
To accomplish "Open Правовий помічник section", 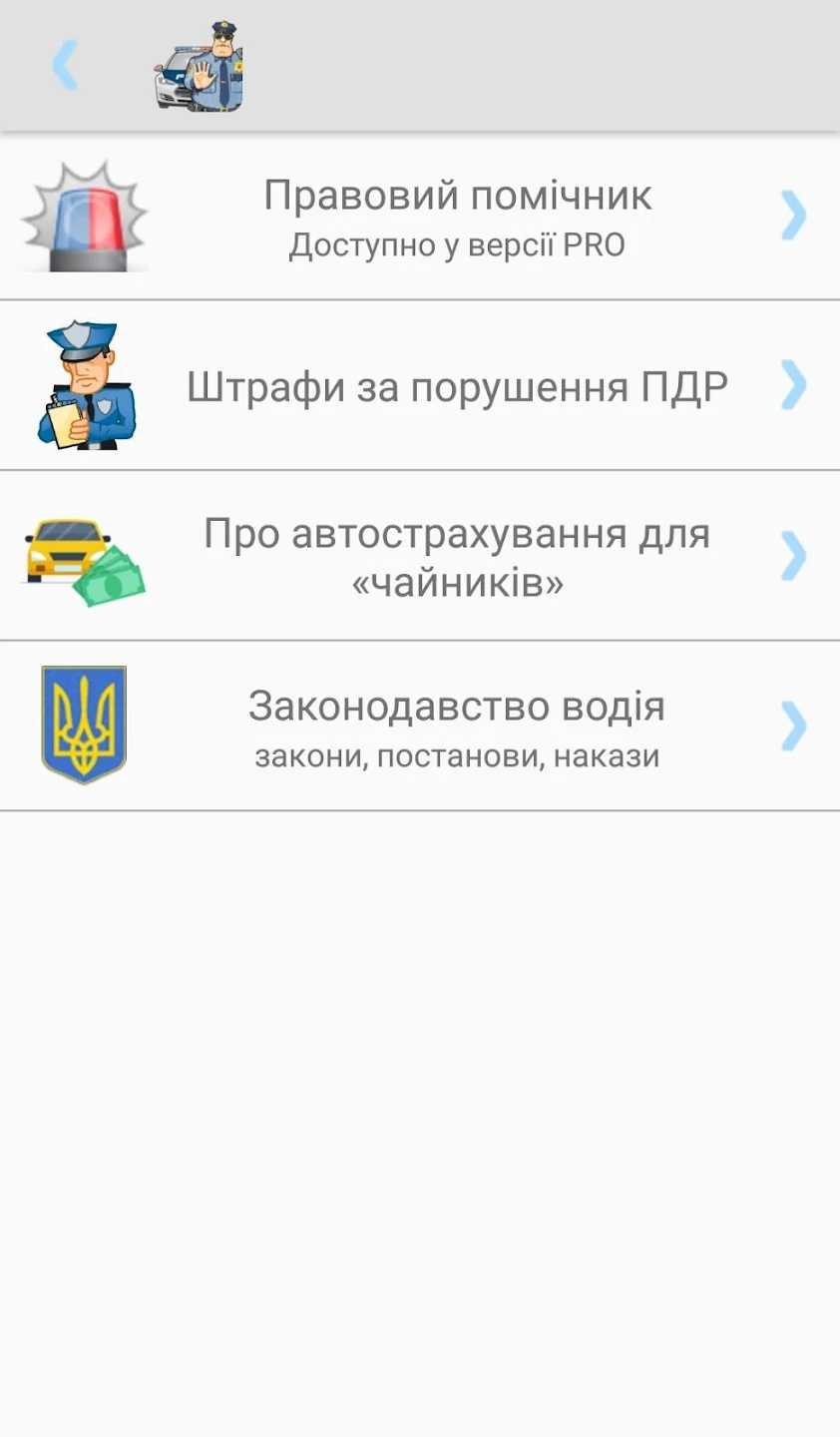I will tap(457, 217).
